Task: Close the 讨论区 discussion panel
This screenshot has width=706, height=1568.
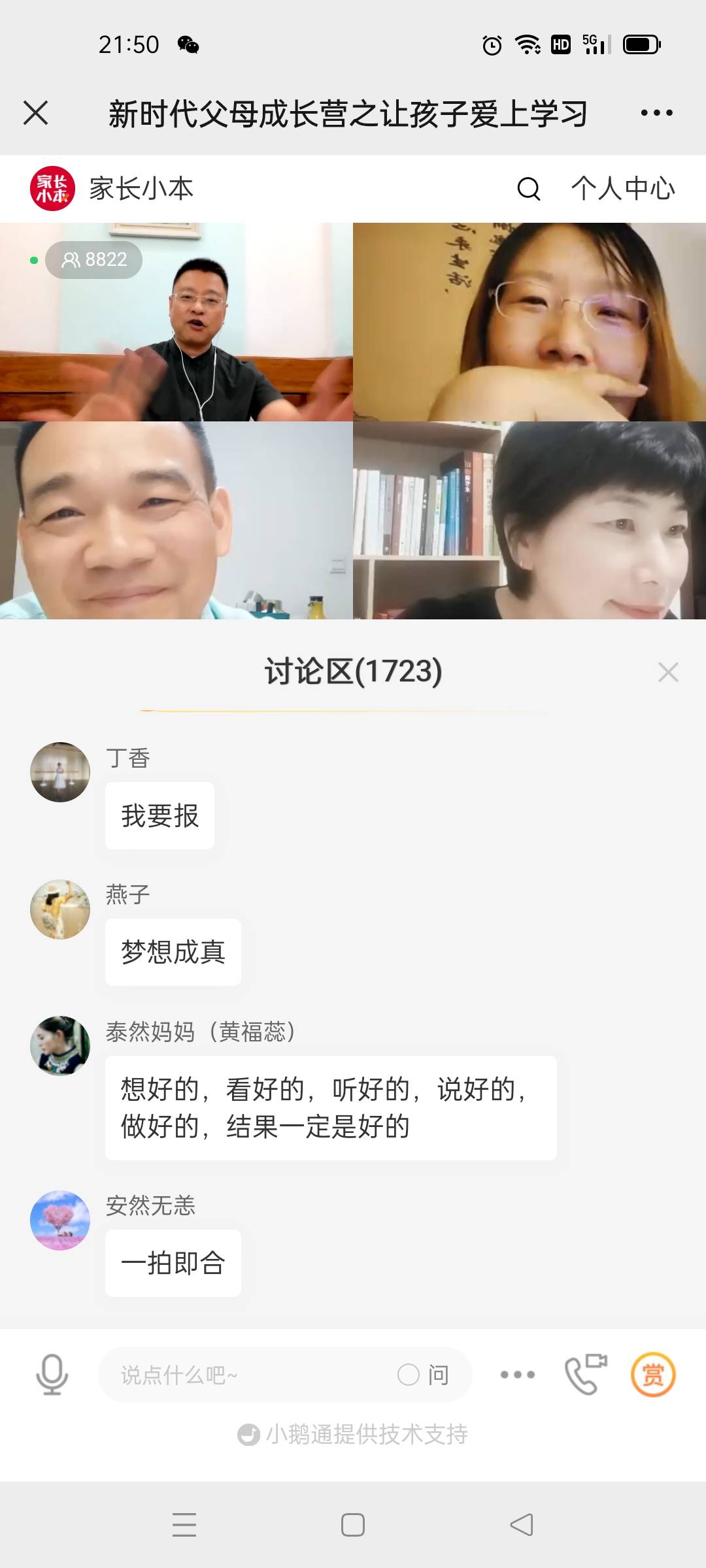Action: click(x=668, y=672)
